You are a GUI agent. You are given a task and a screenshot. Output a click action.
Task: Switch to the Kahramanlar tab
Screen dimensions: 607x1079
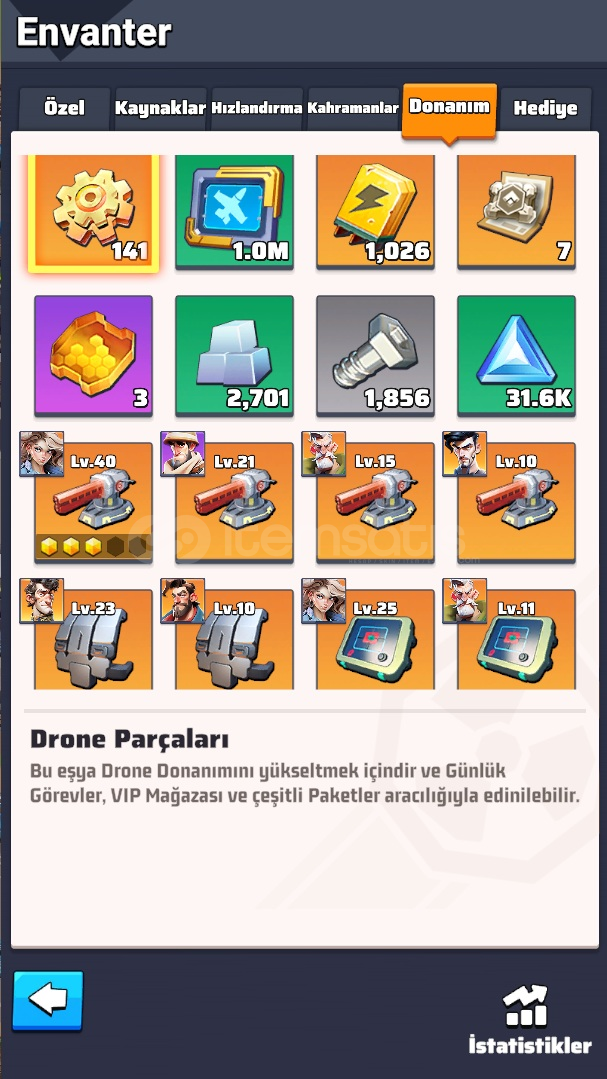(x=353, y=108)
